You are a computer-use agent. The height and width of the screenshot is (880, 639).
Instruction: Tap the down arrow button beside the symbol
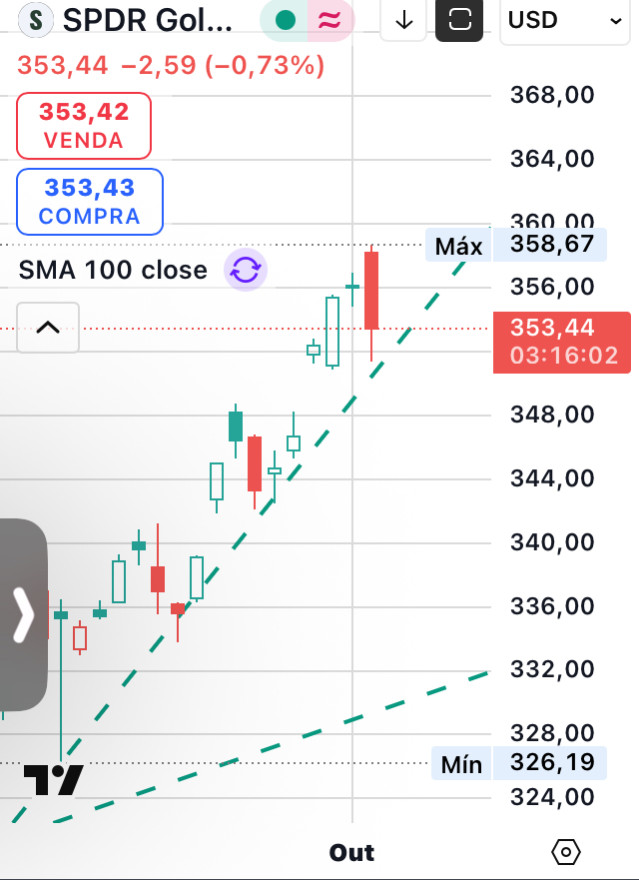tap(404, 20)
